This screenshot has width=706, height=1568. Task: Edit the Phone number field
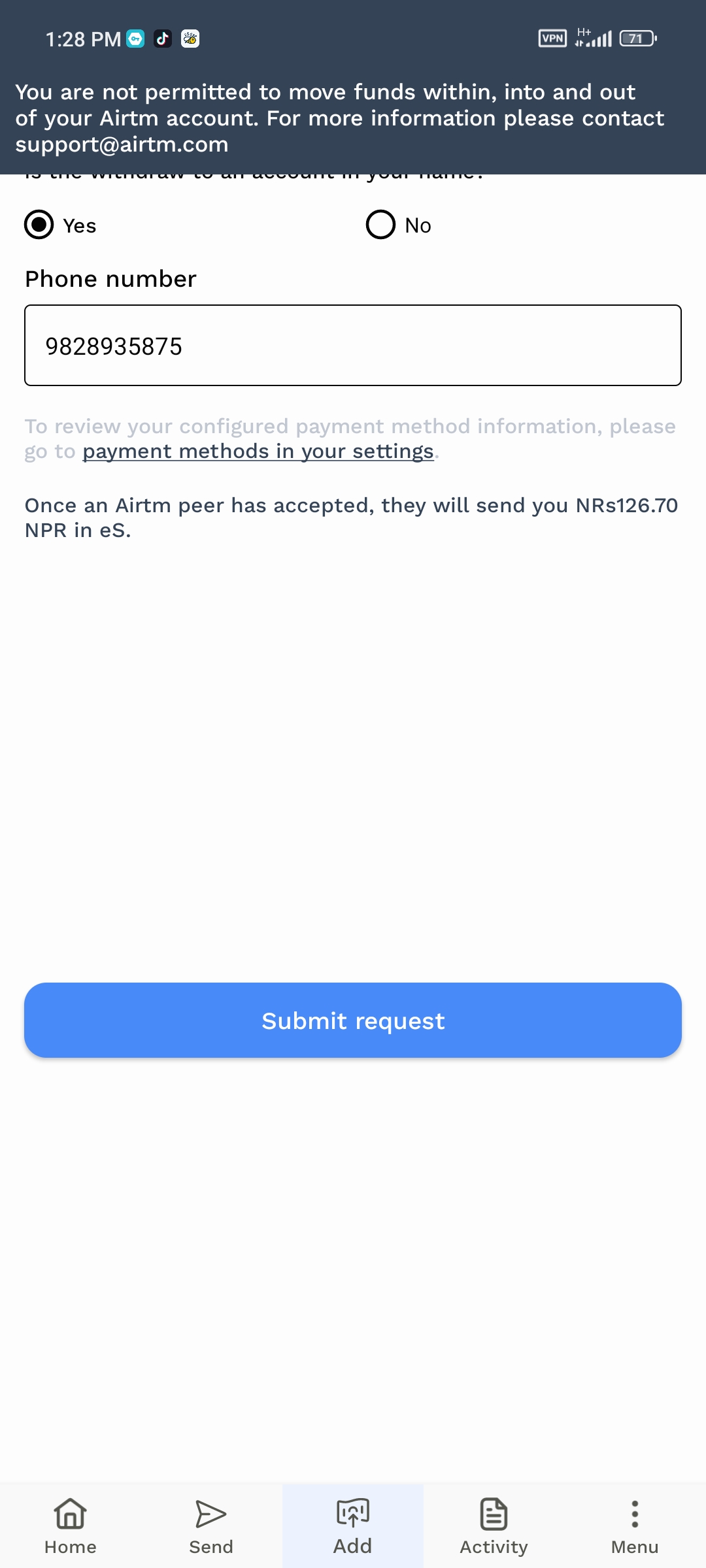coord(353,346)
